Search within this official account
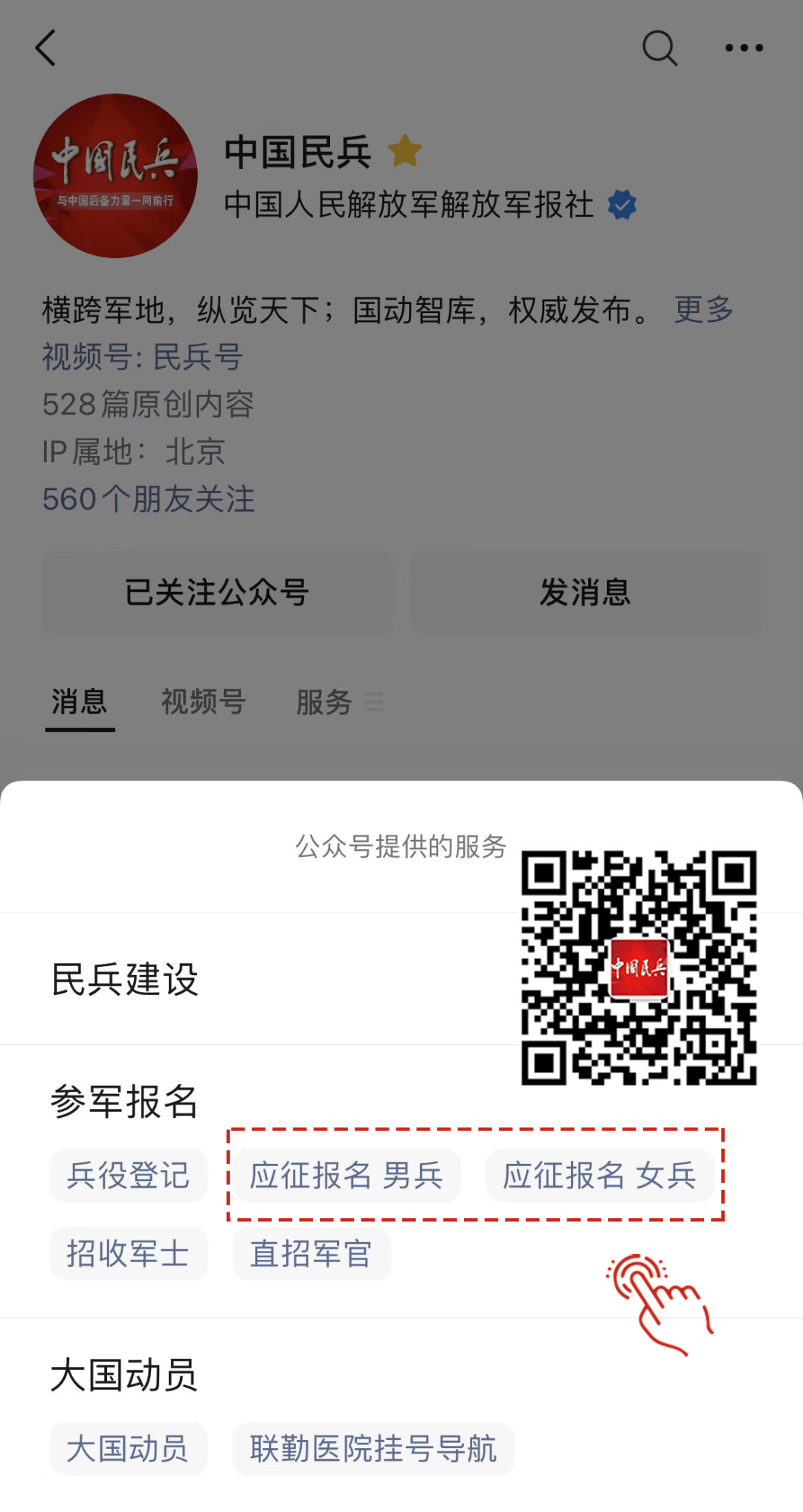Image resolution: width=803 pixels, height=1512 pixels. tap(659, 48)
